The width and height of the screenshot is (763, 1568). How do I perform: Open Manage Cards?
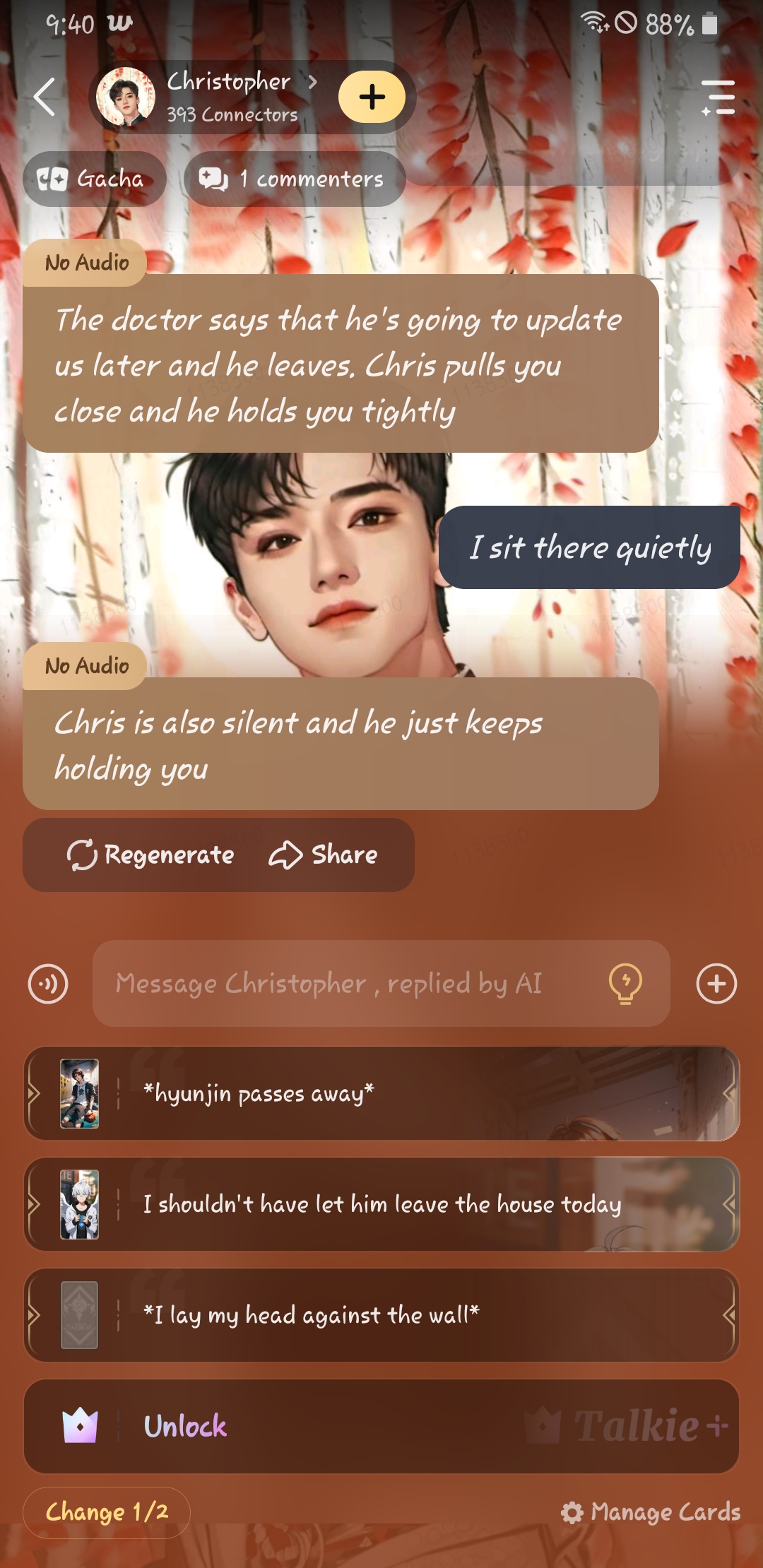tap(651, 1512)
